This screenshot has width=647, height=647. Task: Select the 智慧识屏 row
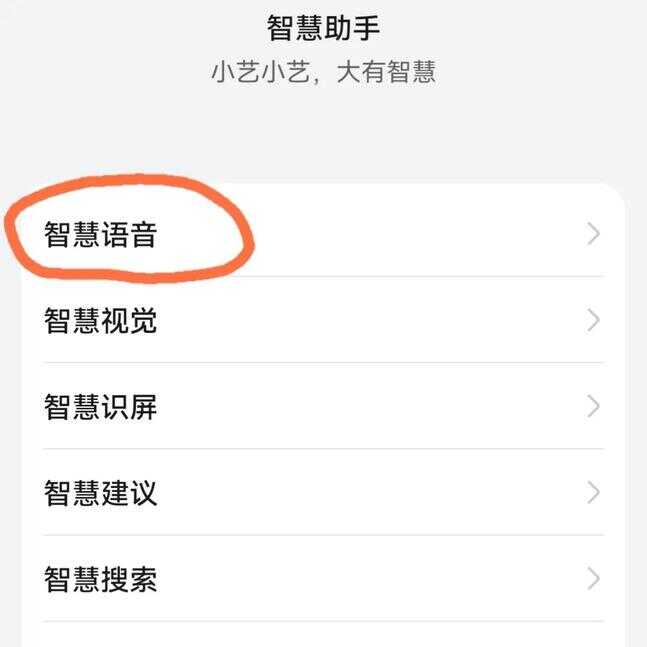click(x=100, y=407)
